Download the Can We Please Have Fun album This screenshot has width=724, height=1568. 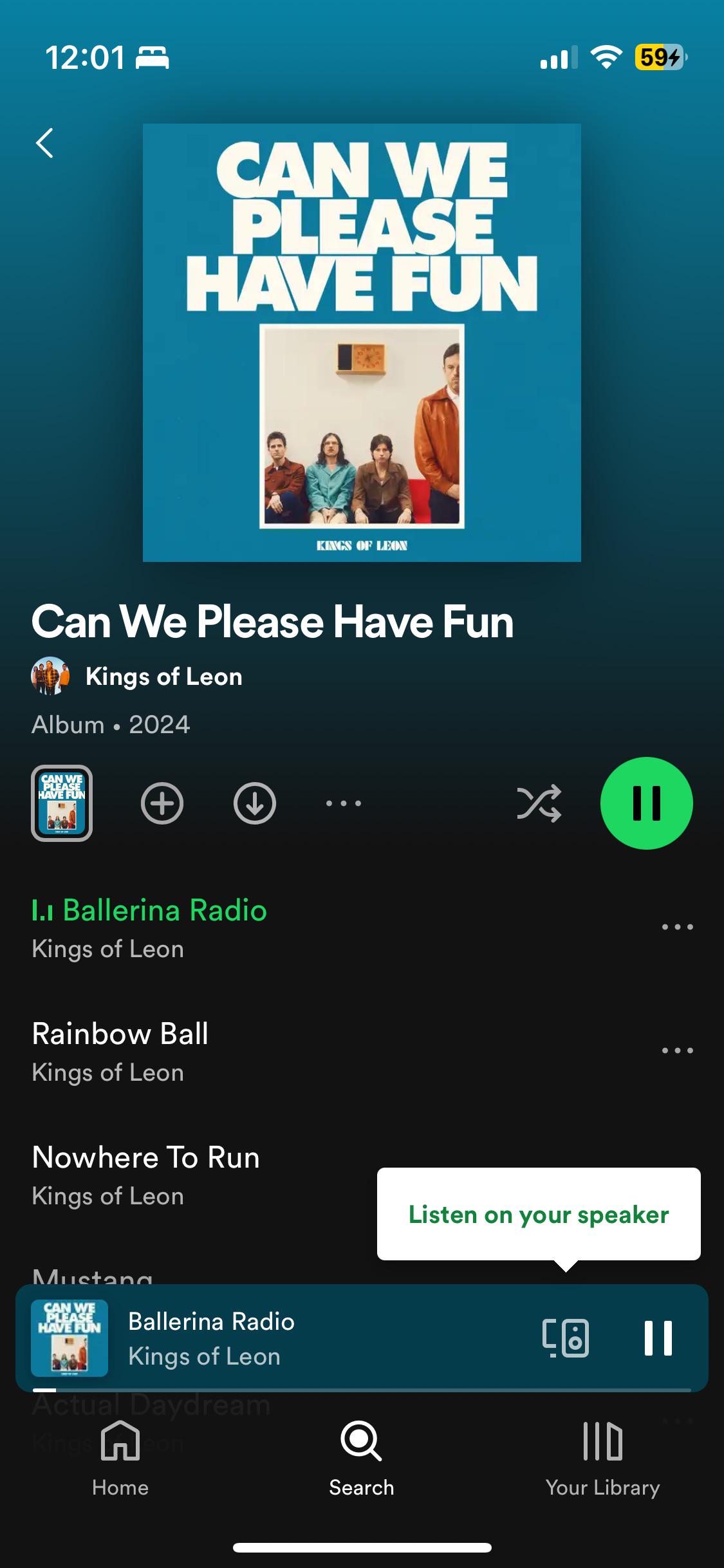pyautogui.click(x=254, y=803)
